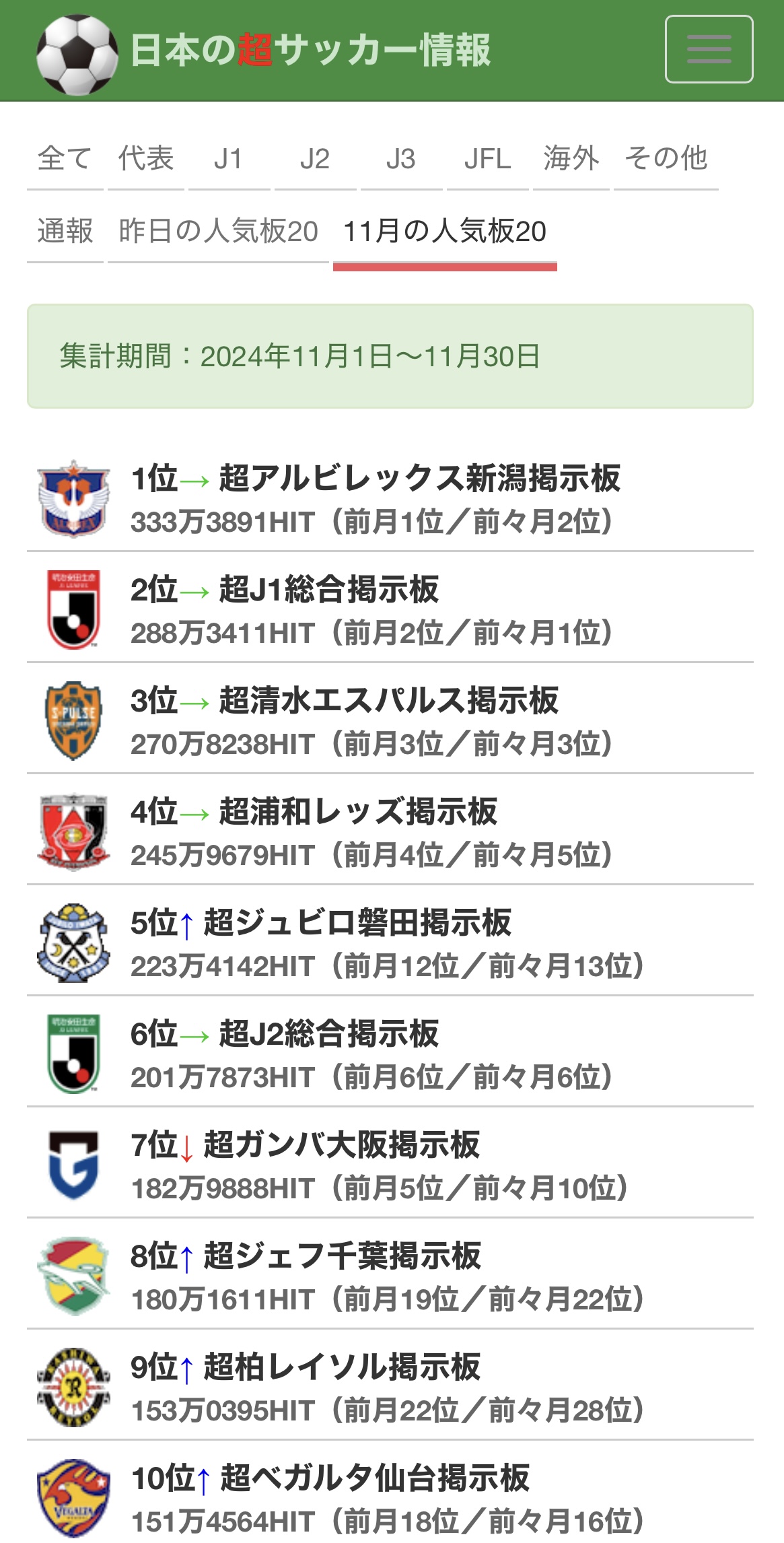
Task: Open the 通報 tab
Action: [x=65, y=232]
